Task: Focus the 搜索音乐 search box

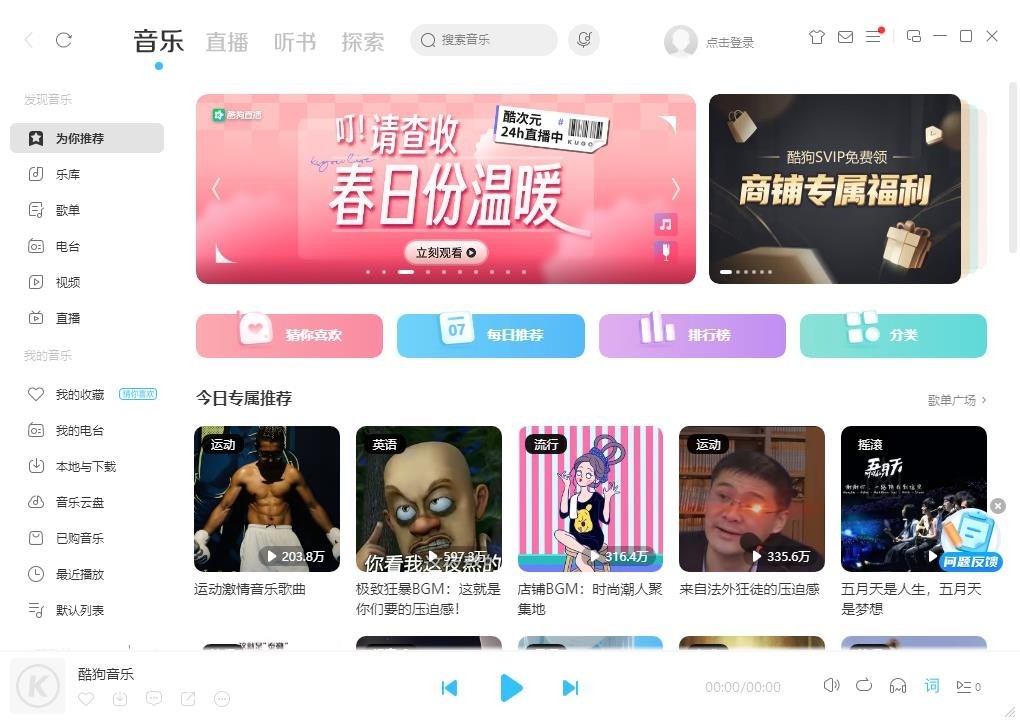Action: [490, 40]
